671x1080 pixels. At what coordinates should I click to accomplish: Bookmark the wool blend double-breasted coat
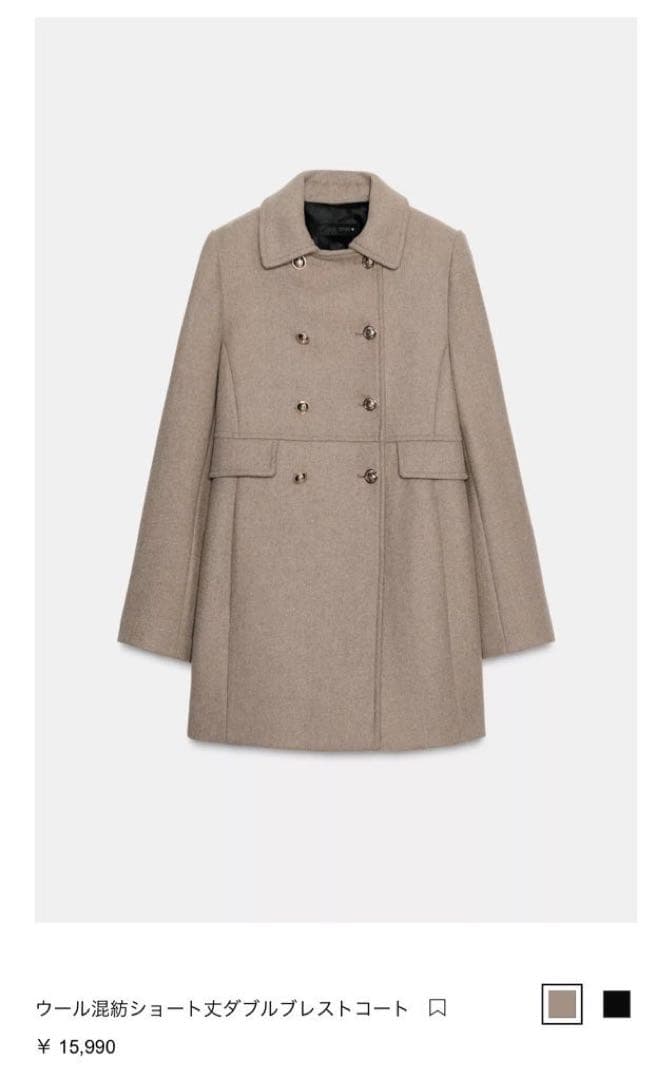[436, 1007]
